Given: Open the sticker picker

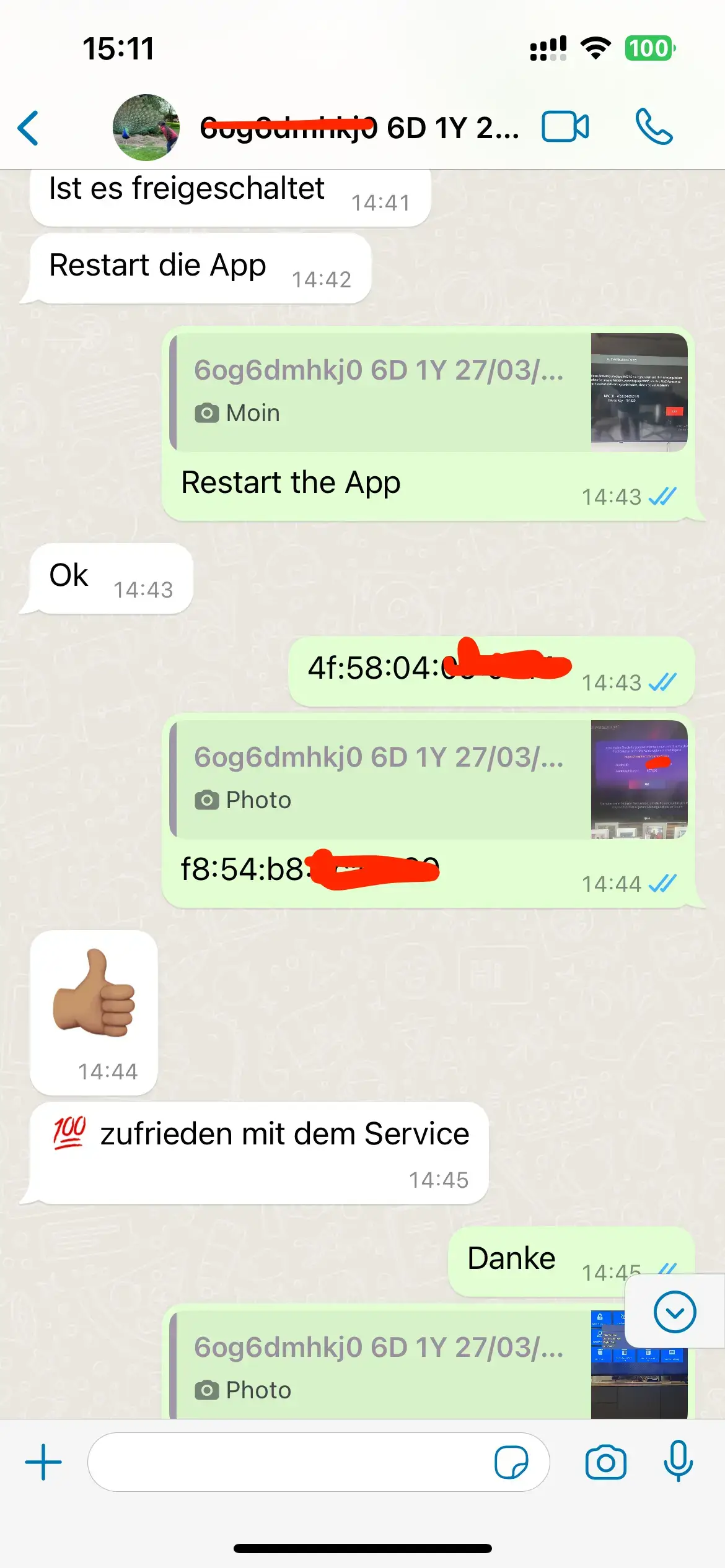Looking at the screenshot, I should click(x=511, y=1462).
